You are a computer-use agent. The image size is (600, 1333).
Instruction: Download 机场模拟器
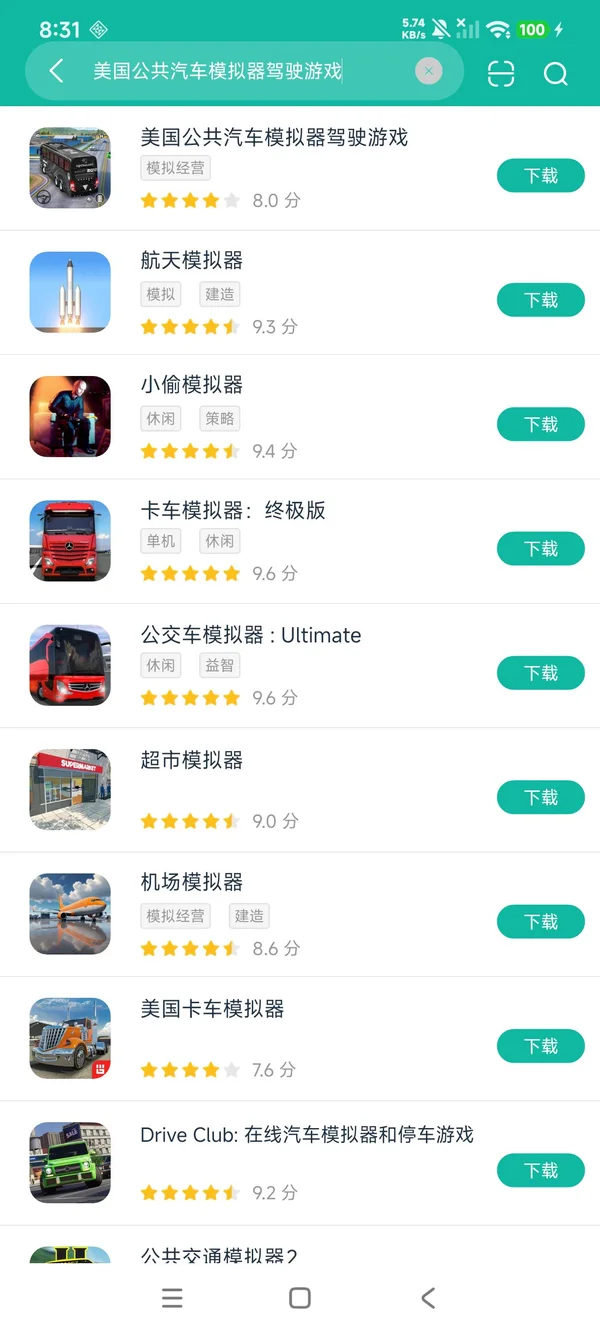(x=540, y=922)
